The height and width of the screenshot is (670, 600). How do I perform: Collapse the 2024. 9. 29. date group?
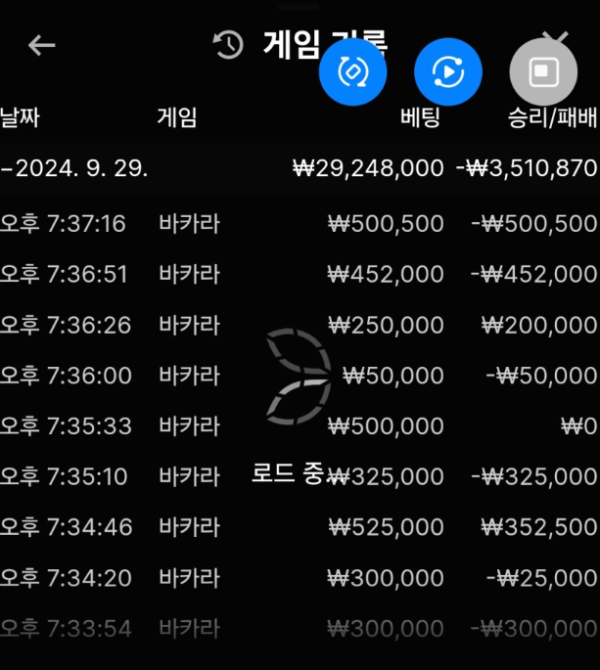point(75,168)
